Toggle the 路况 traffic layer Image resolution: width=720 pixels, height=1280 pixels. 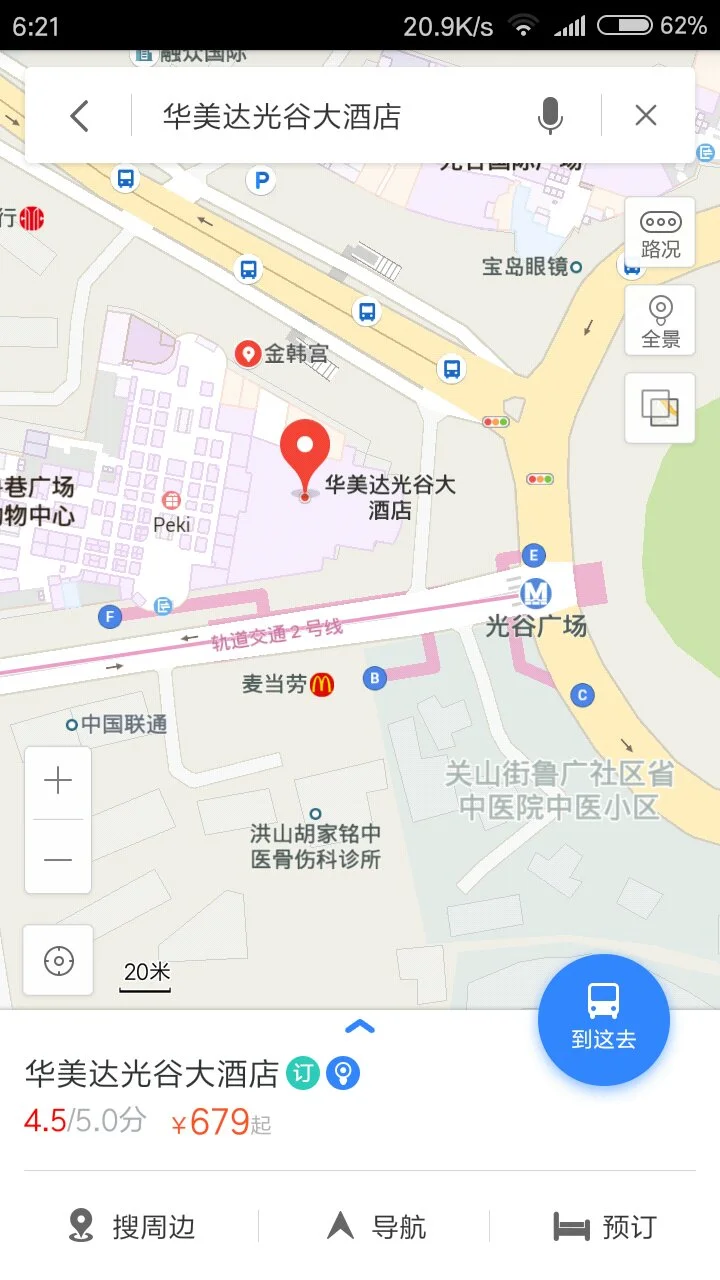click(659, 232)
